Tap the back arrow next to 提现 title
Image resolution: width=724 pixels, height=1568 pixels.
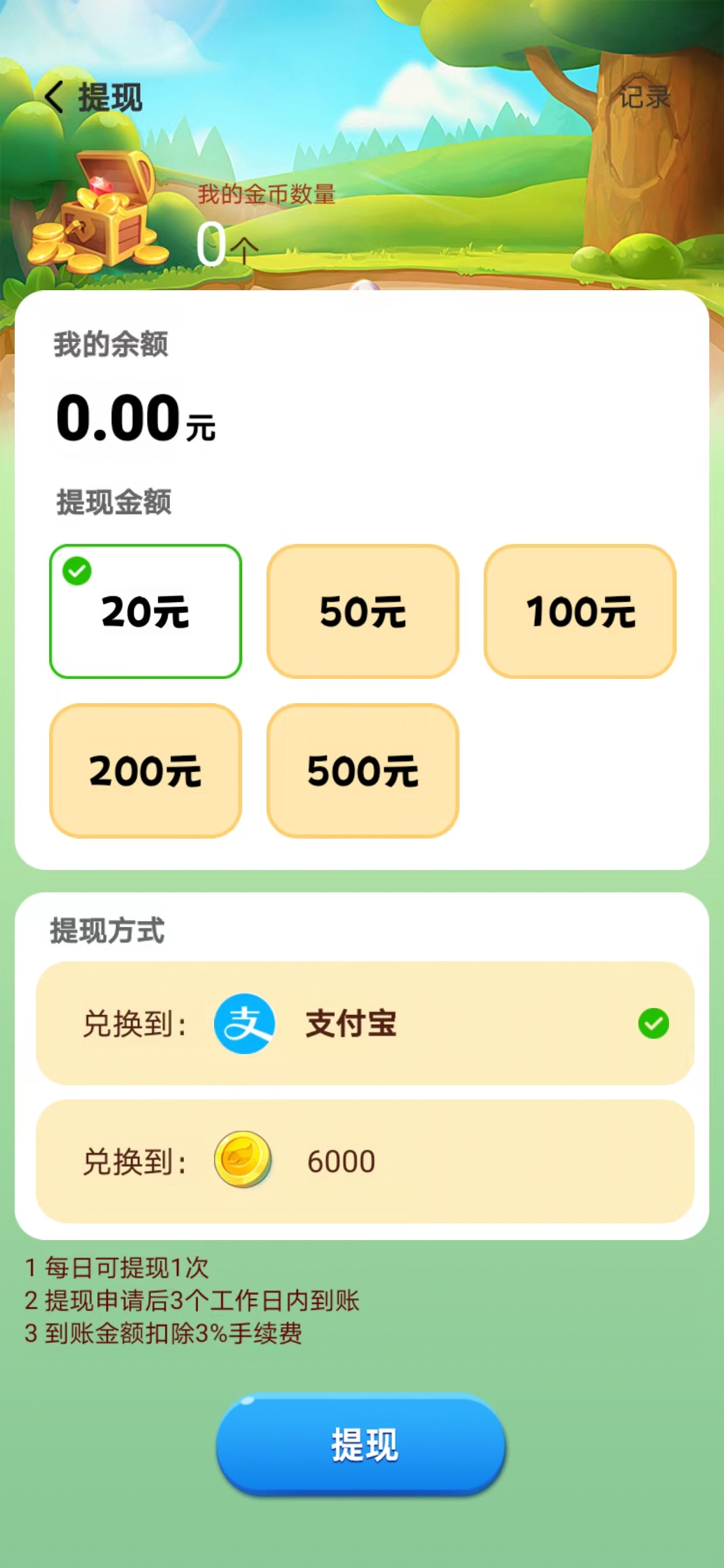[x=54, y=97]
